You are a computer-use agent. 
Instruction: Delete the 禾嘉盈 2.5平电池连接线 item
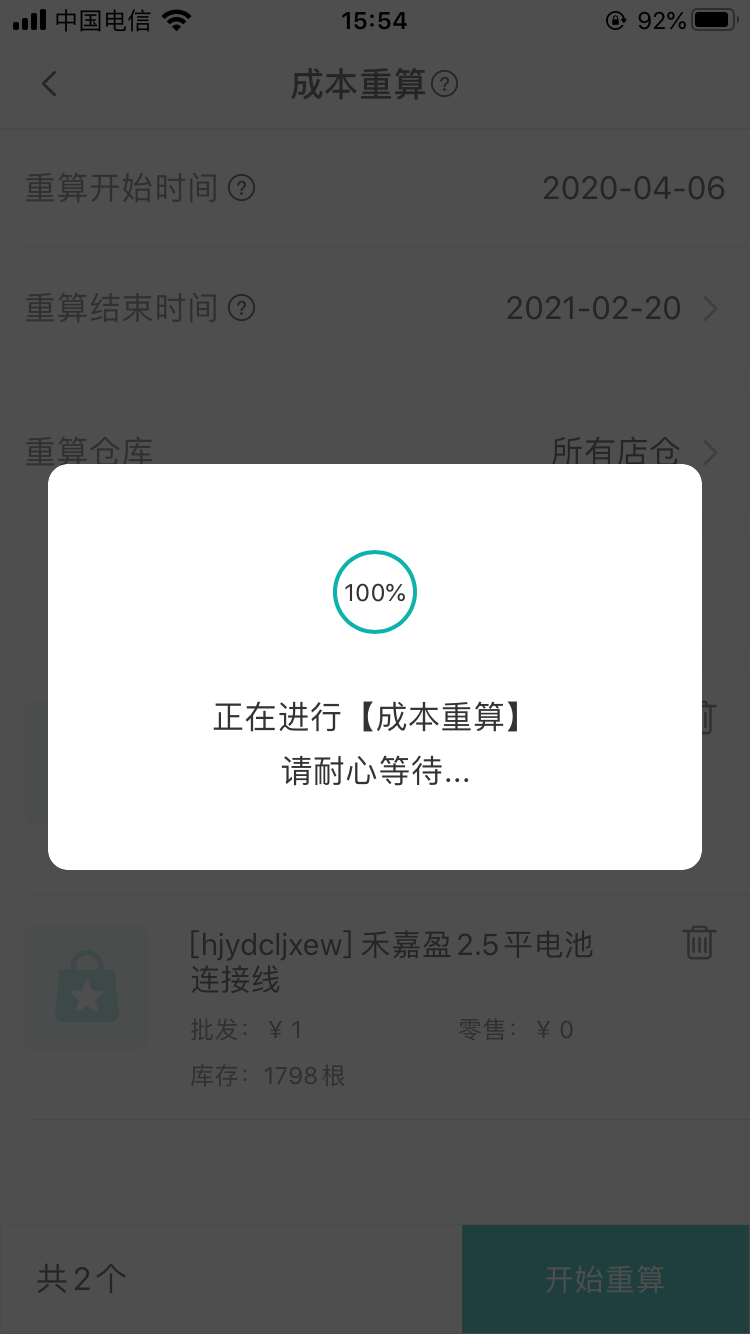coord(699,942)
